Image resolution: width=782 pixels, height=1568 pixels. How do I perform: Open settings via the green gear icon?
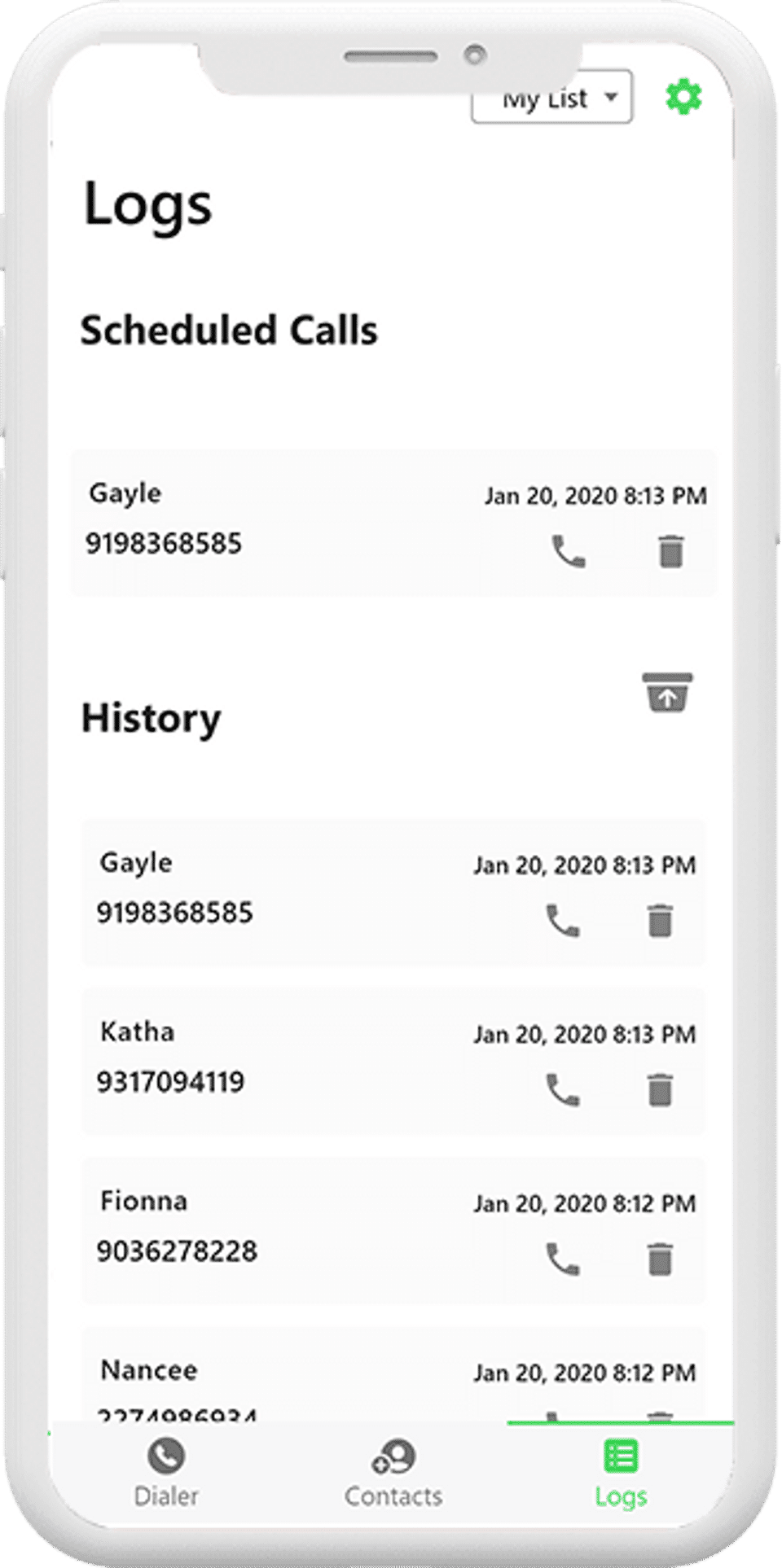click(683, 97)
